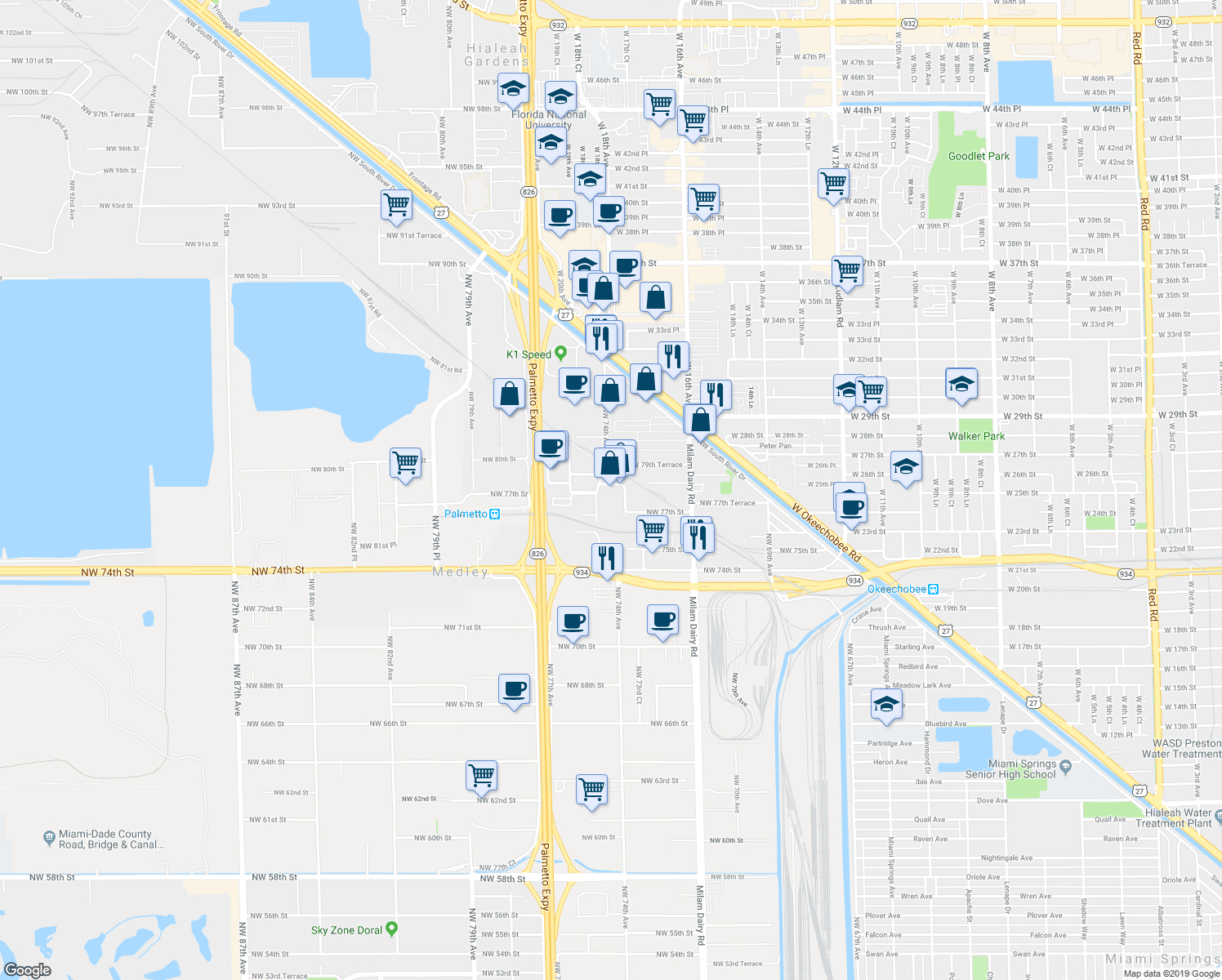Select the Palmetto transit station marker
The image size is (1222, 980).
coord(494,514)
